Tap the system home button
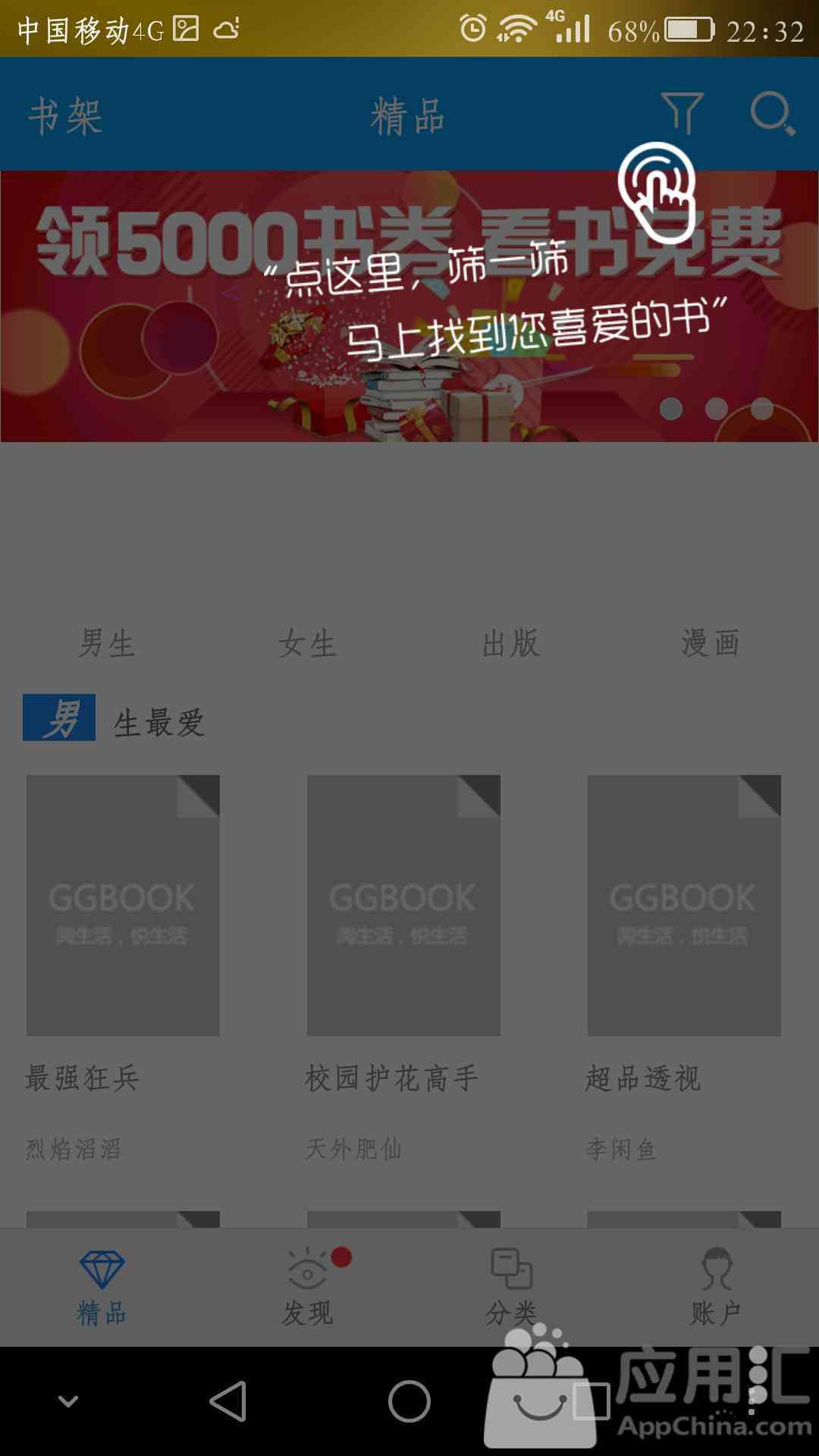 tap(409, 1401)
